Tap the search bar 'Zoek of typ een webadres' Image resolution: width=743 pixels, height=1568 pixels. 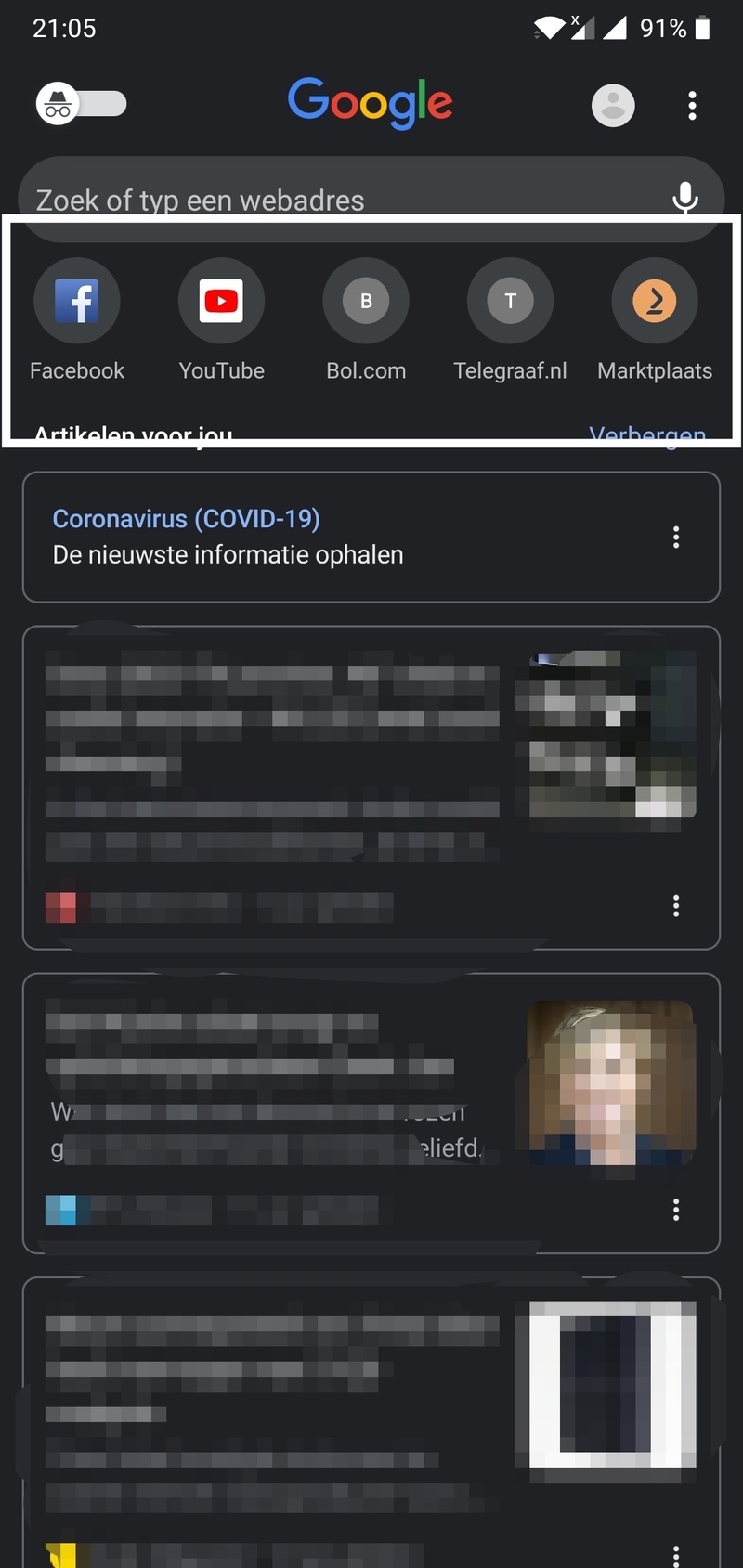[279, 199]
